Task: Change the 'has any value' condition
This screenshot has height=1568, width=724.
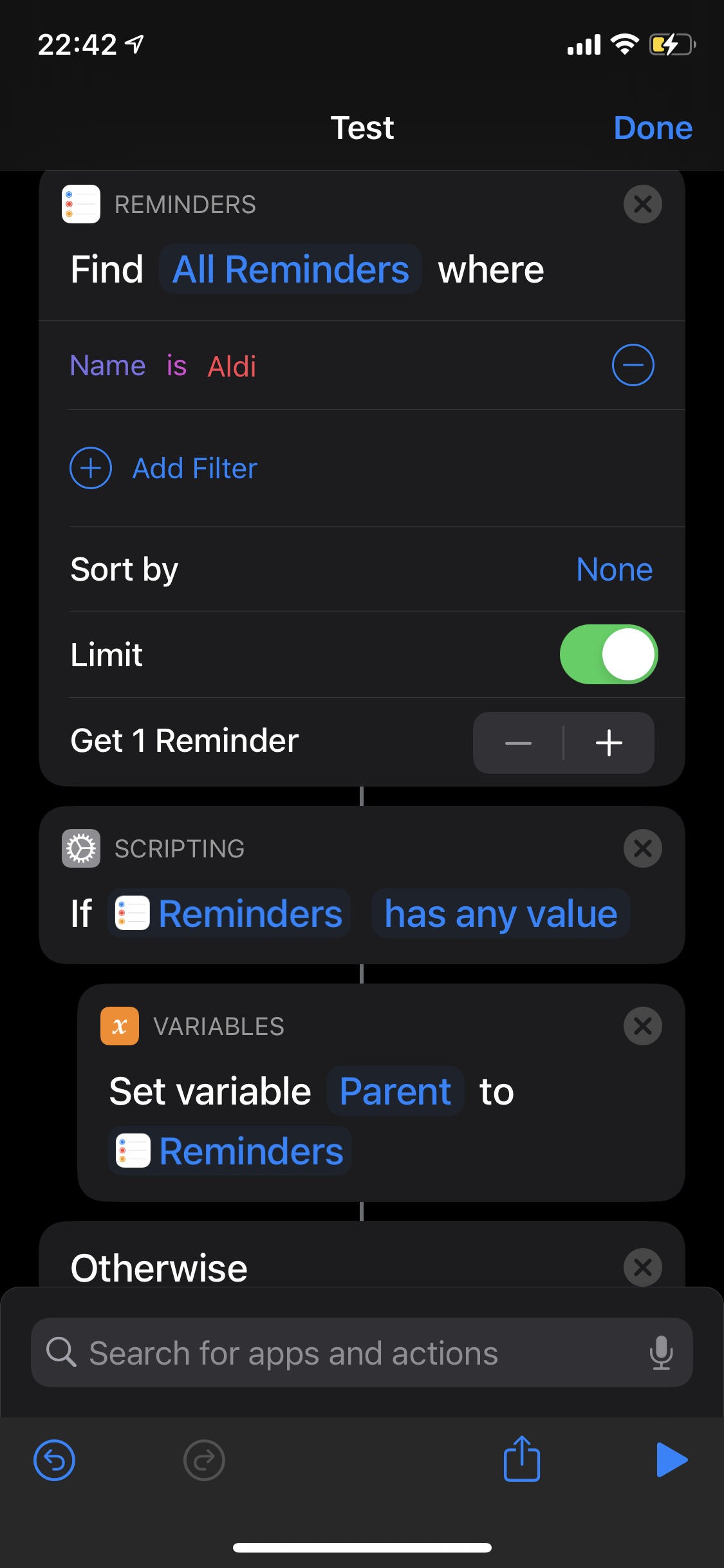Action: click(501, 914)
